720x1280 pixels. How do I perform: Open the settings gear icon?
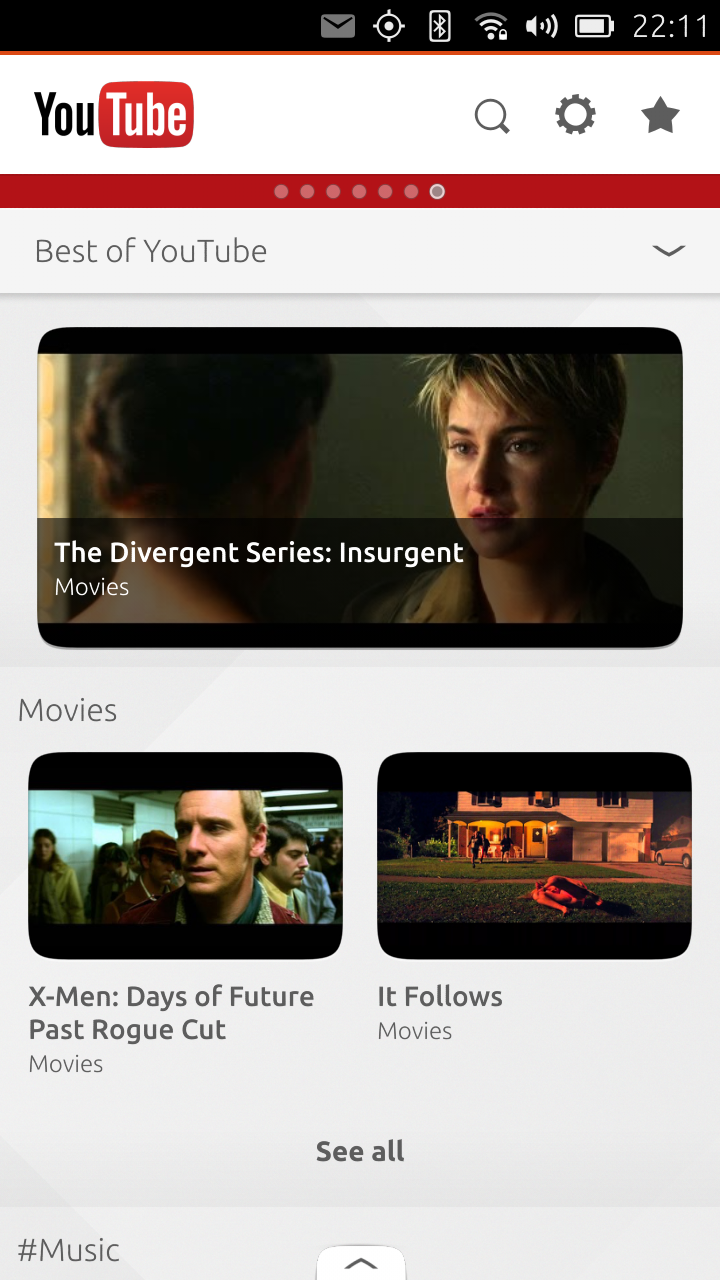pos(575,115)
